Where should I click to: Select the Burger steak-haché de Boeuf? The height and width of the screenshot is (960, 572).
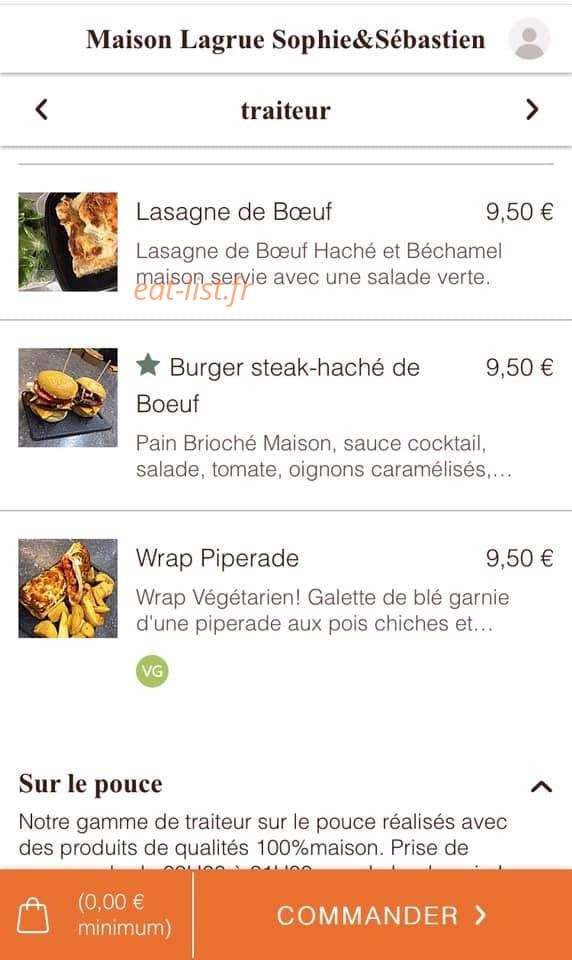pyautogui.click(x=286, y=415)
